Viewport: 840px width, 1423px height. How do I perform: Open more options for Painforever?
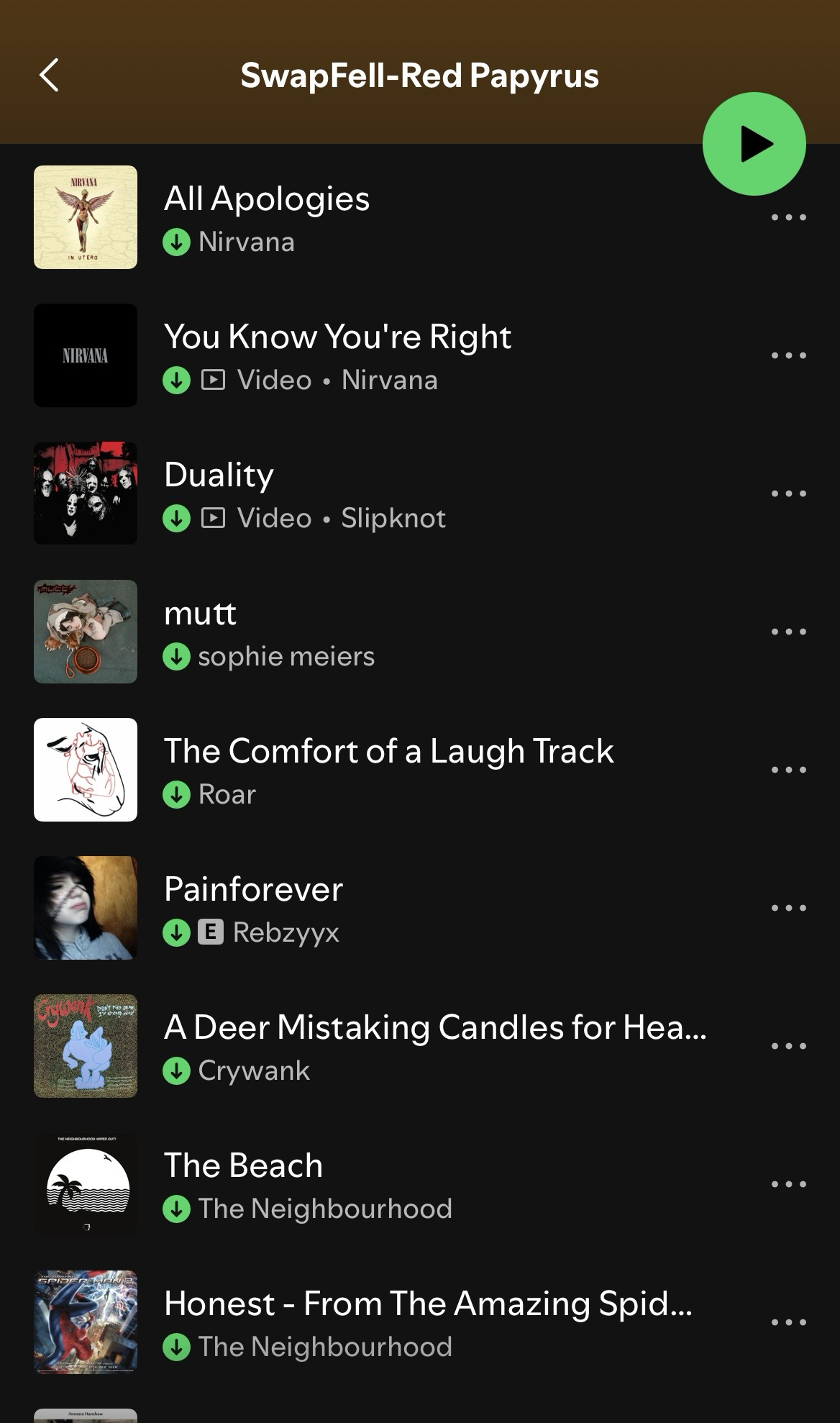[788, 908]
